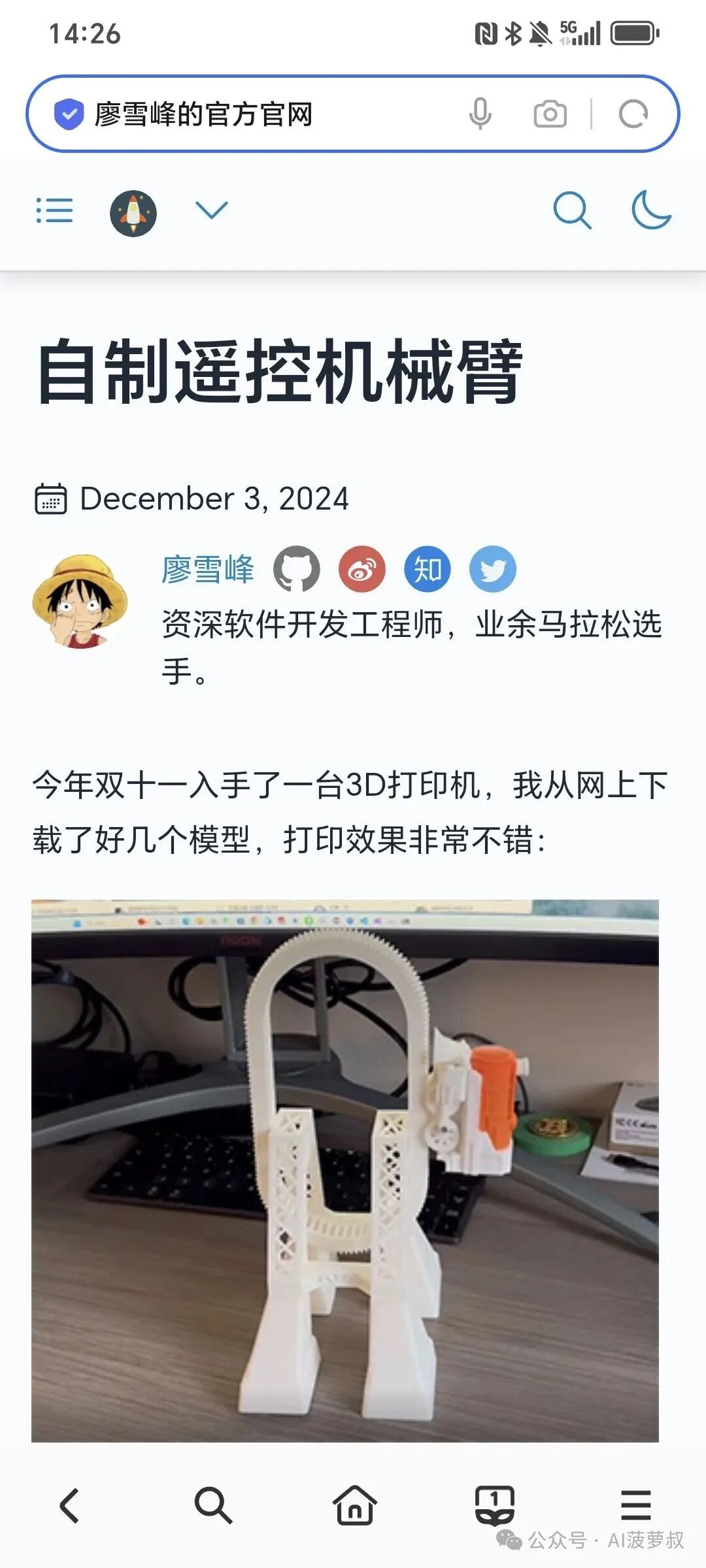Viewport: 706px width, 1568px height.
Task: Reload the current page
Action: pos(633,114)
